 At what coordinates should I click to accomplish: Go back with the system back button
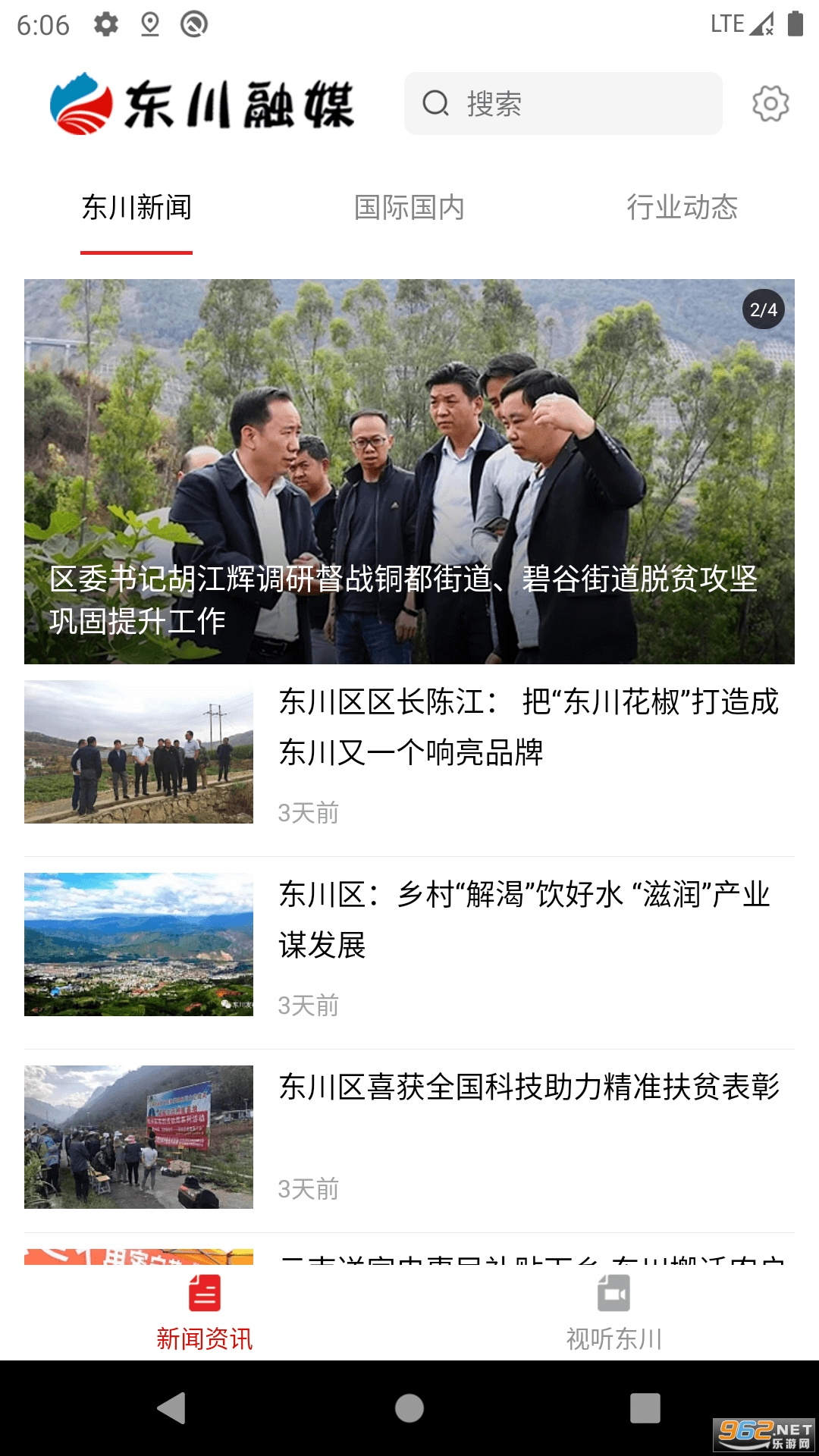click(x=172, y=1408)
